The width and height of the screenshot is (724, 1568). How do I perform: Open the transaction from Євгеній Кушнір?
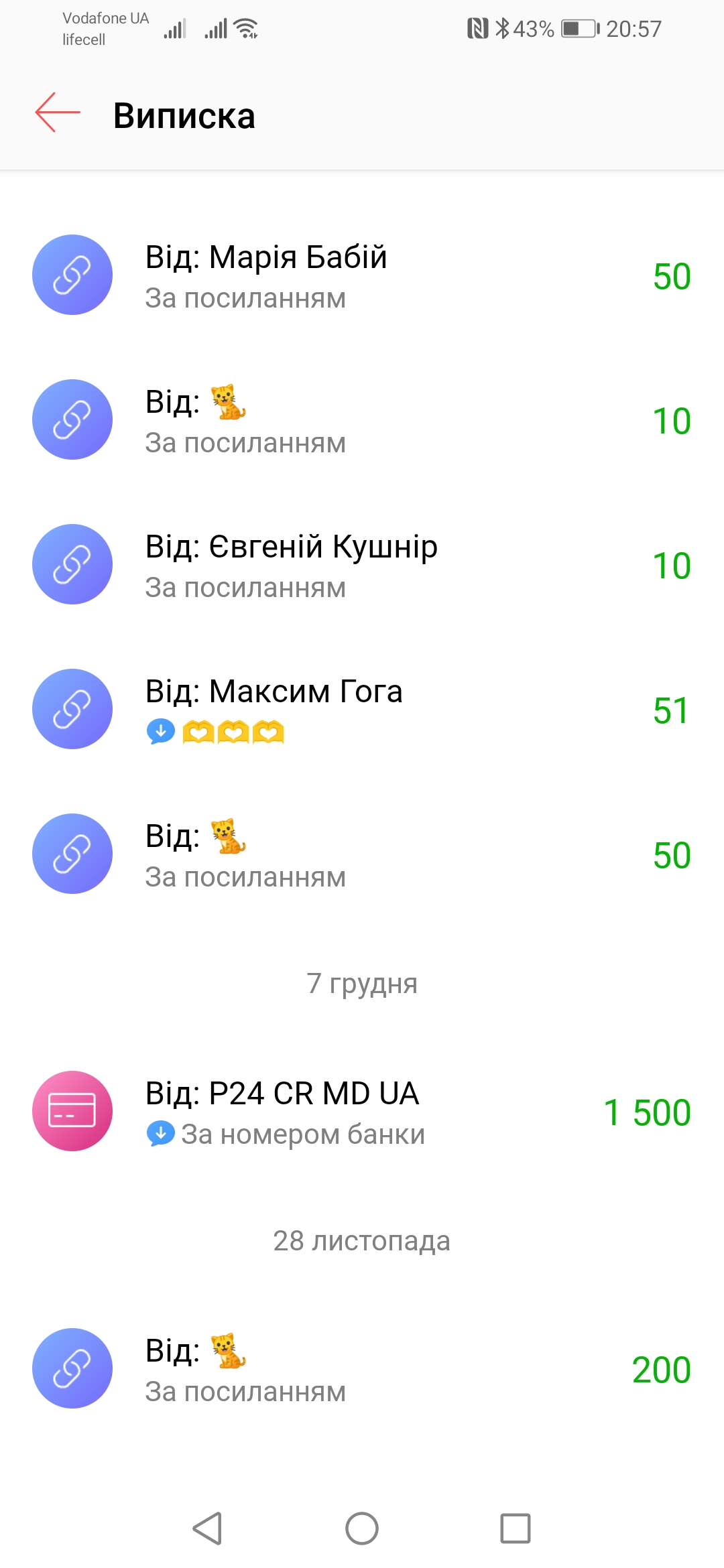[x=362, y=566]
